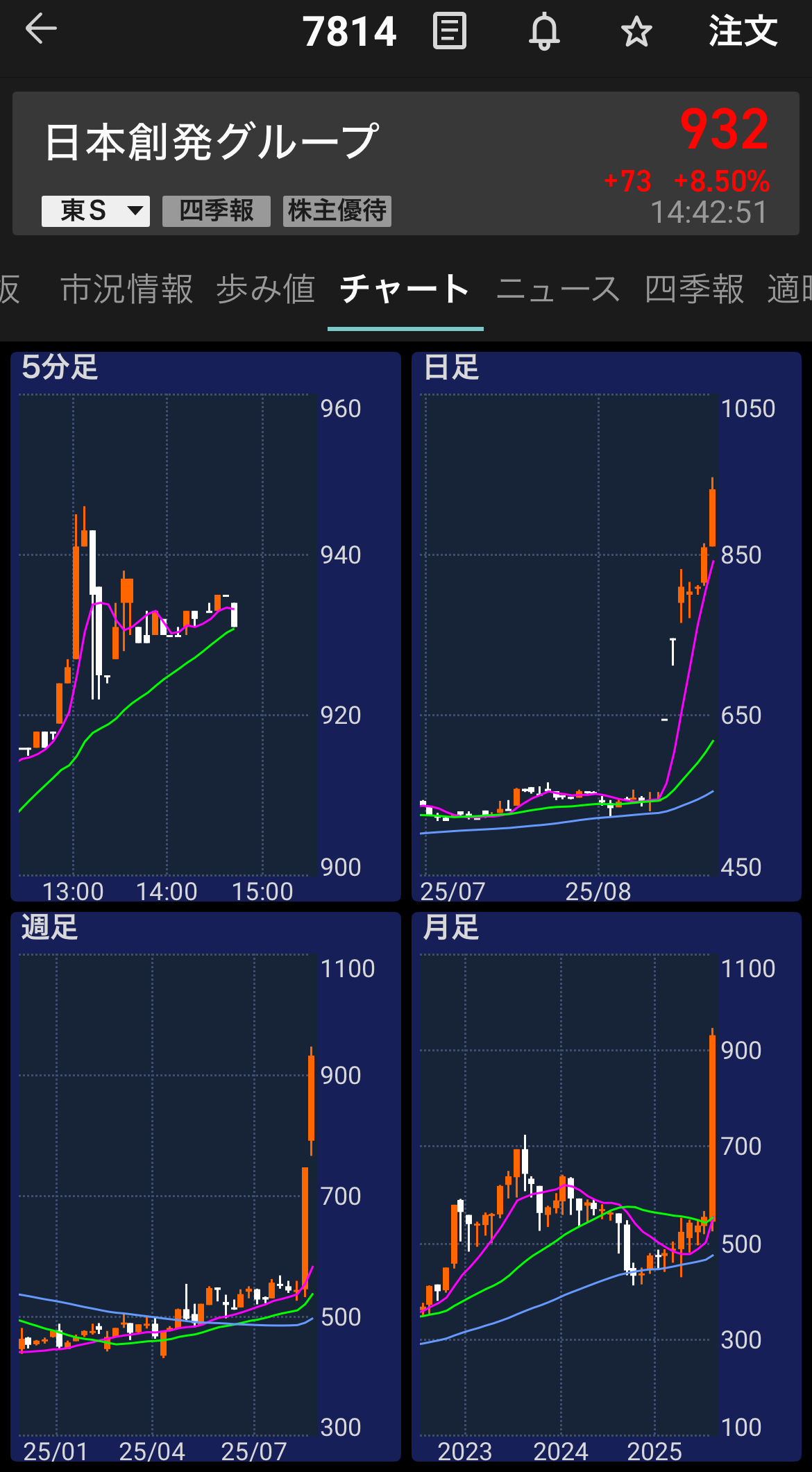Open the memo note icon

tap(450, 31)
